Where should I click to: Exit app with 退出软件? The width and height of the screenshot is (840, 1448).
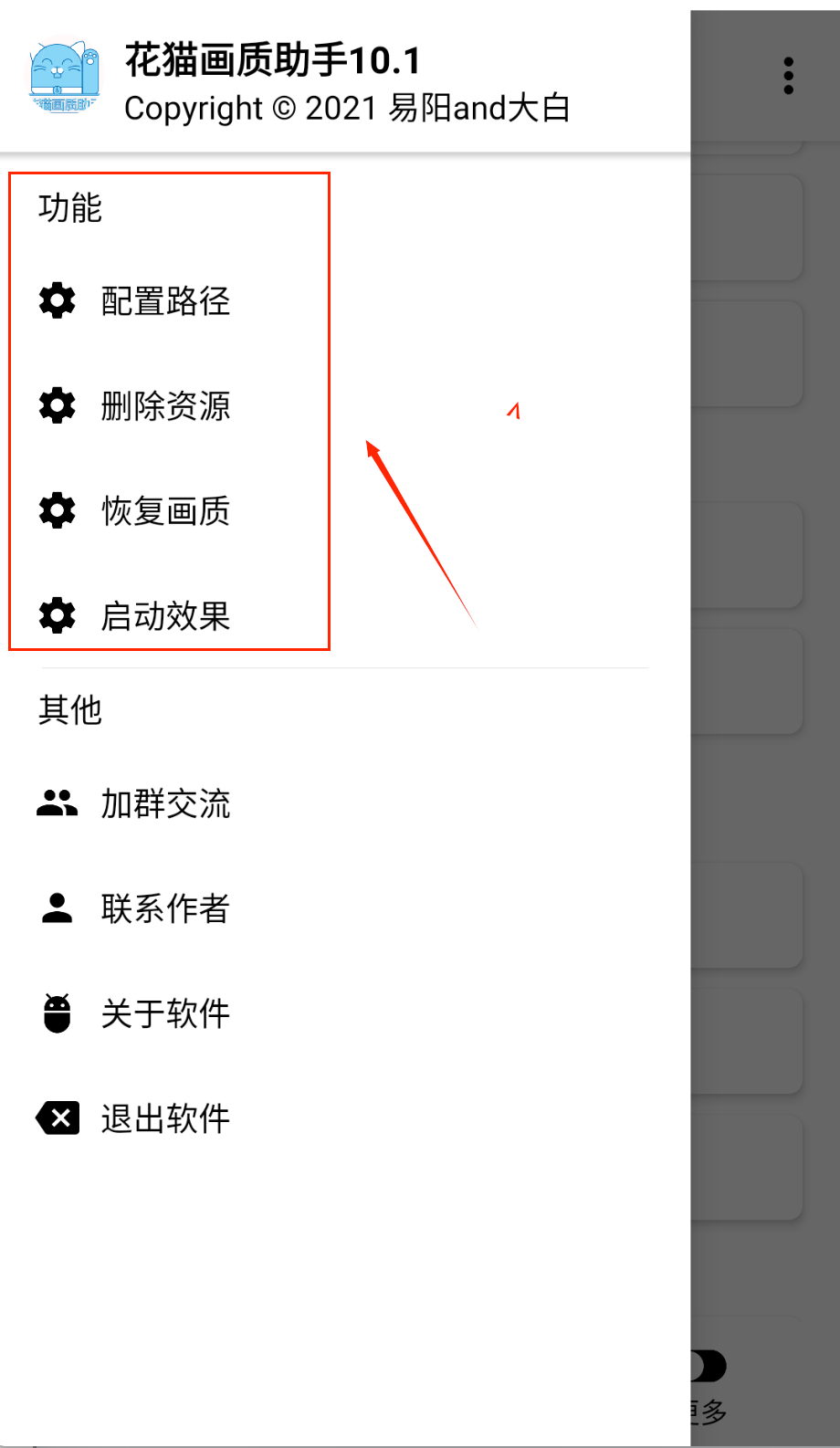pyautogui.click(x=164, y=1118)
